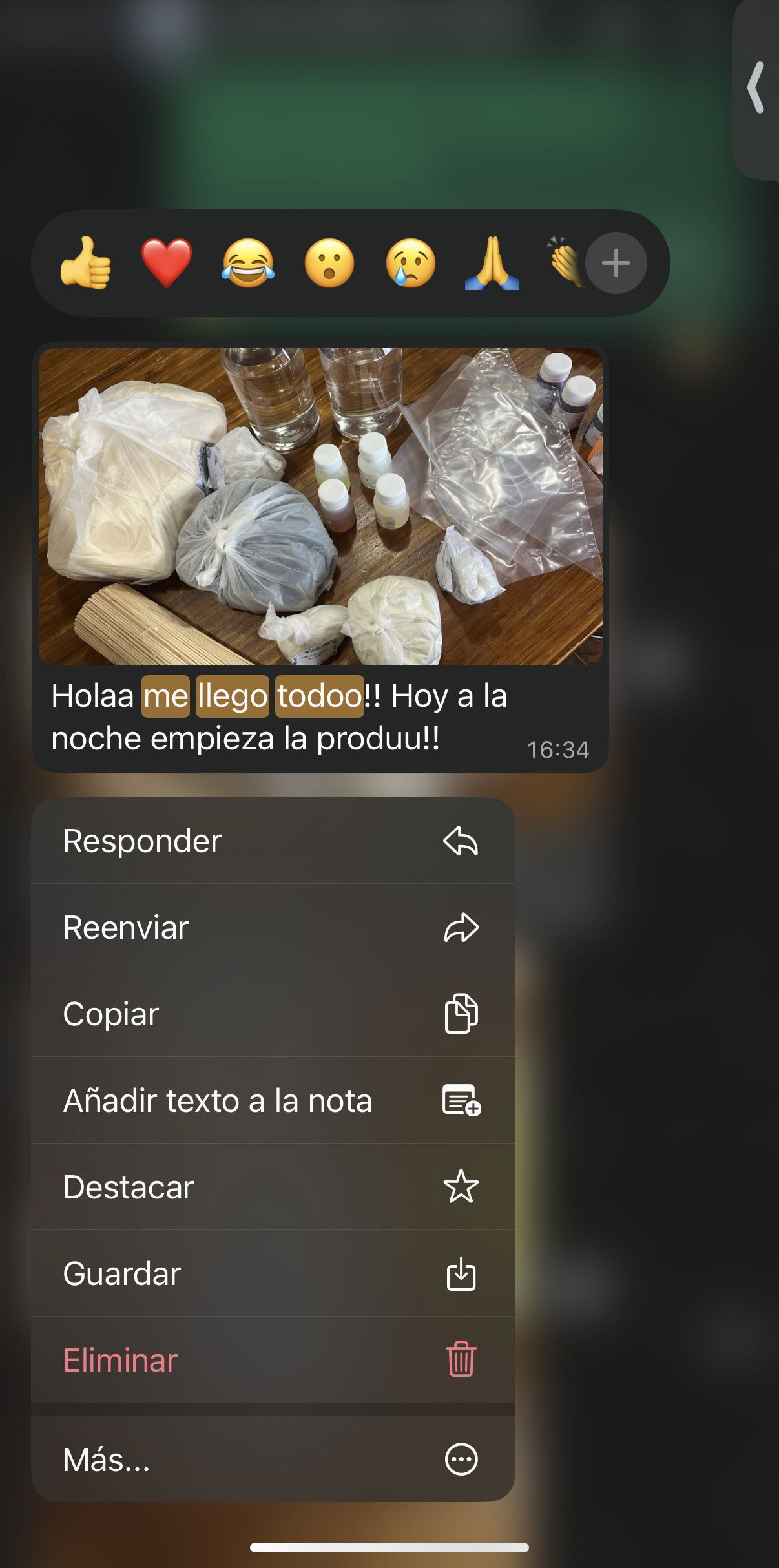Star the message with Destacar
779x1568 pixels.
[273, 1187]
